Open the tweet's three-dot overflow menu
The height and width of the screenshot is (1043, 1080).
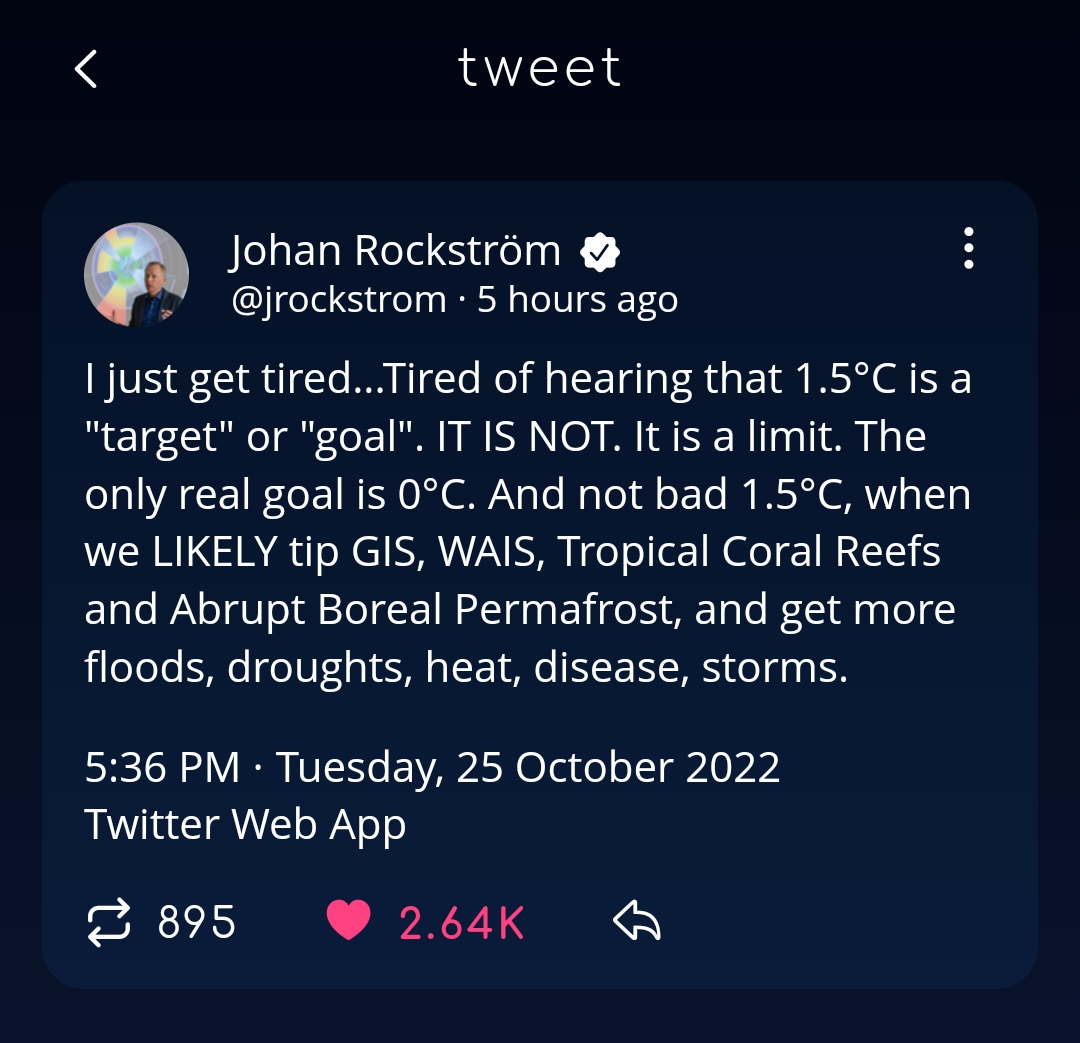(967, 248)
